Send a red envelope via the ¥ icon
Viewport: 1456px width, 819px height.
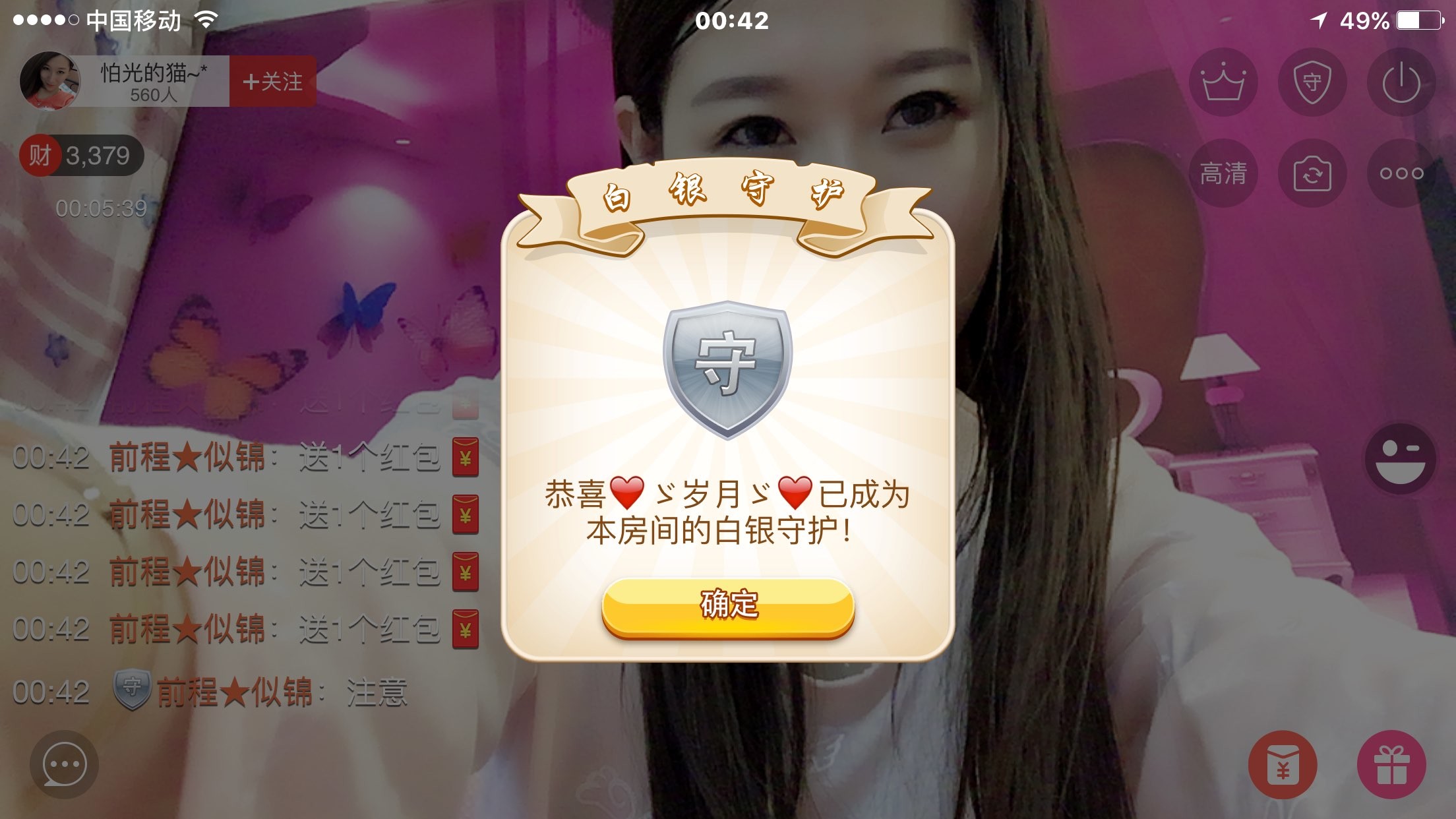point(1283,765)
